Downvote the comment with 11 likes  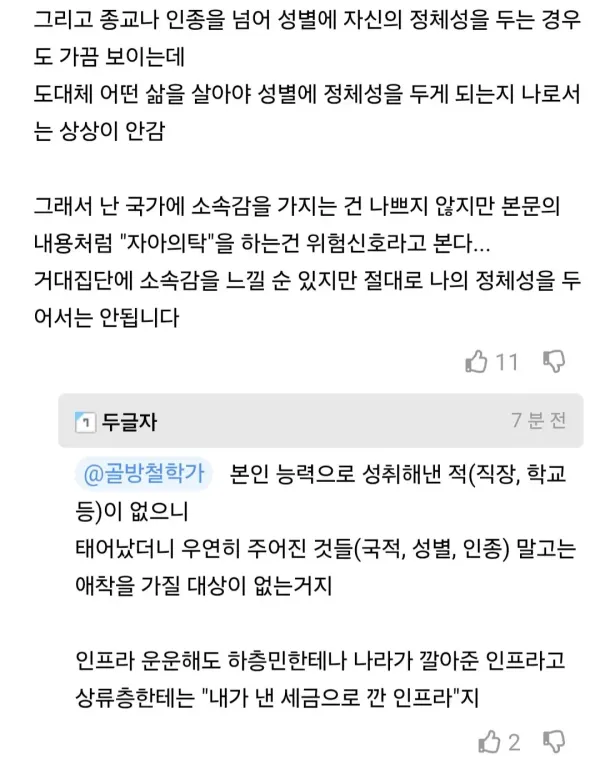click(554, 361)
